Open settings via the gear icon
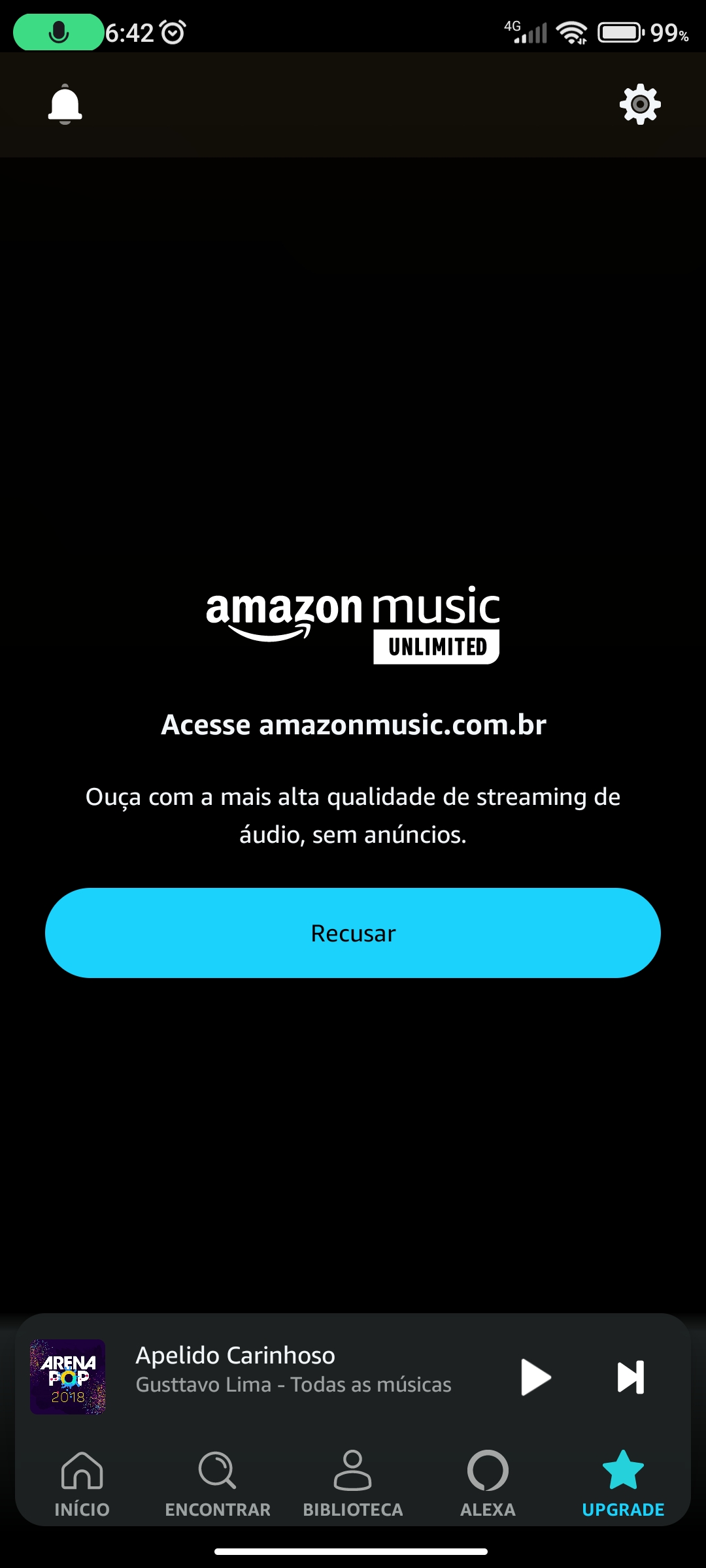 click(640, 105)
